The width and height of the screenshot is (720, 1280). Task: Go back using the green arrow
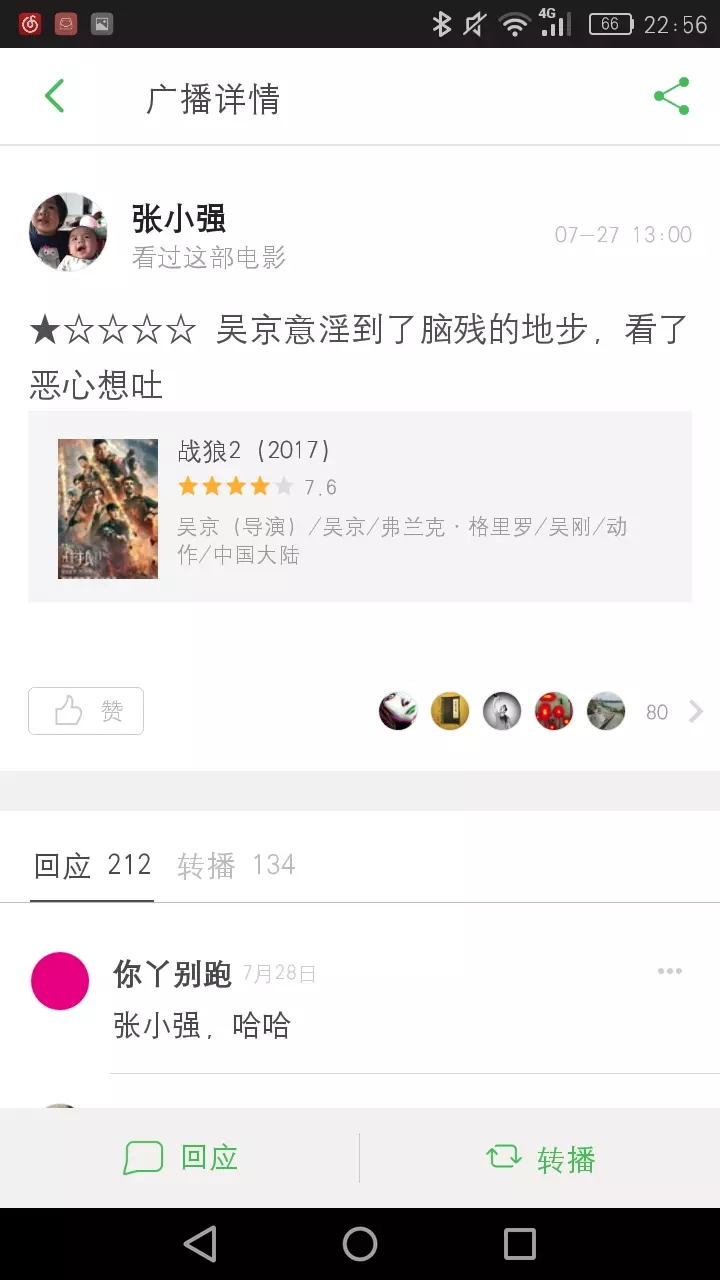(x=54, y=97)
